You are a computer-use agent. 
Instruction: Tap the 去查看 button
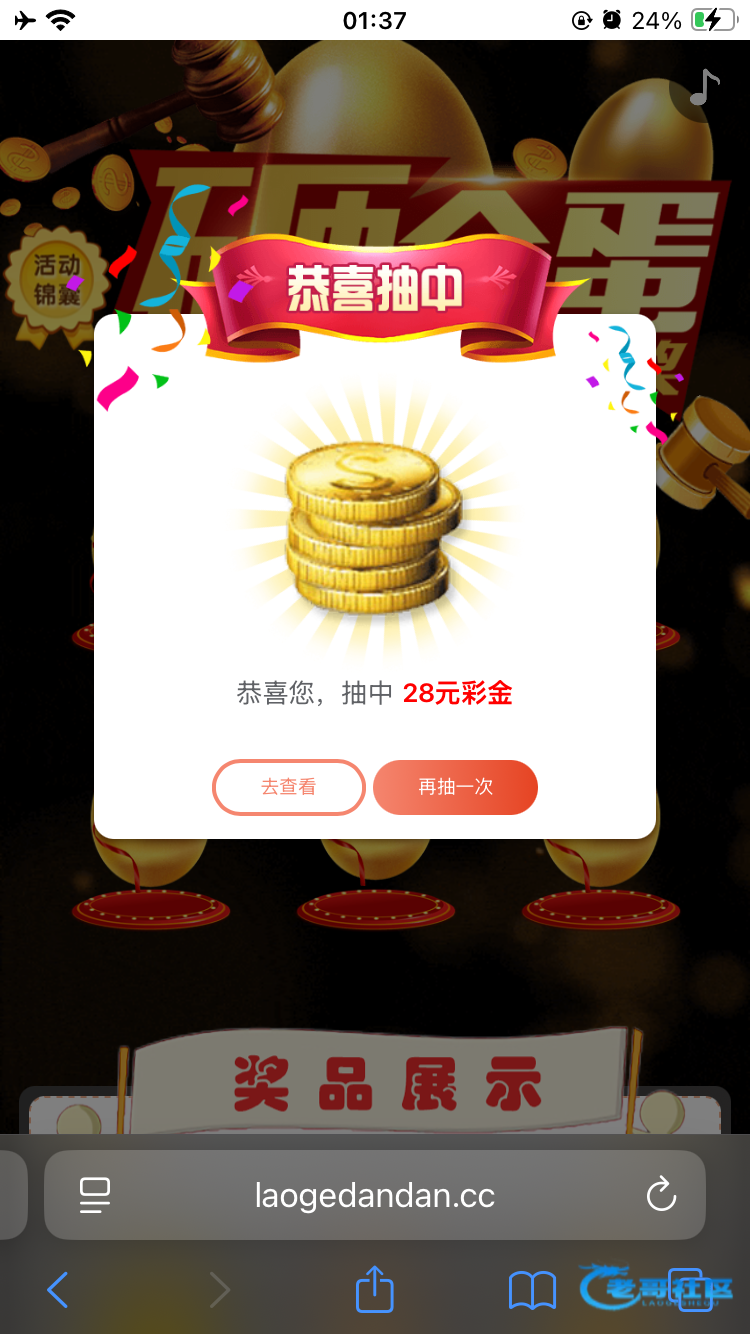[x=288, y=788]
